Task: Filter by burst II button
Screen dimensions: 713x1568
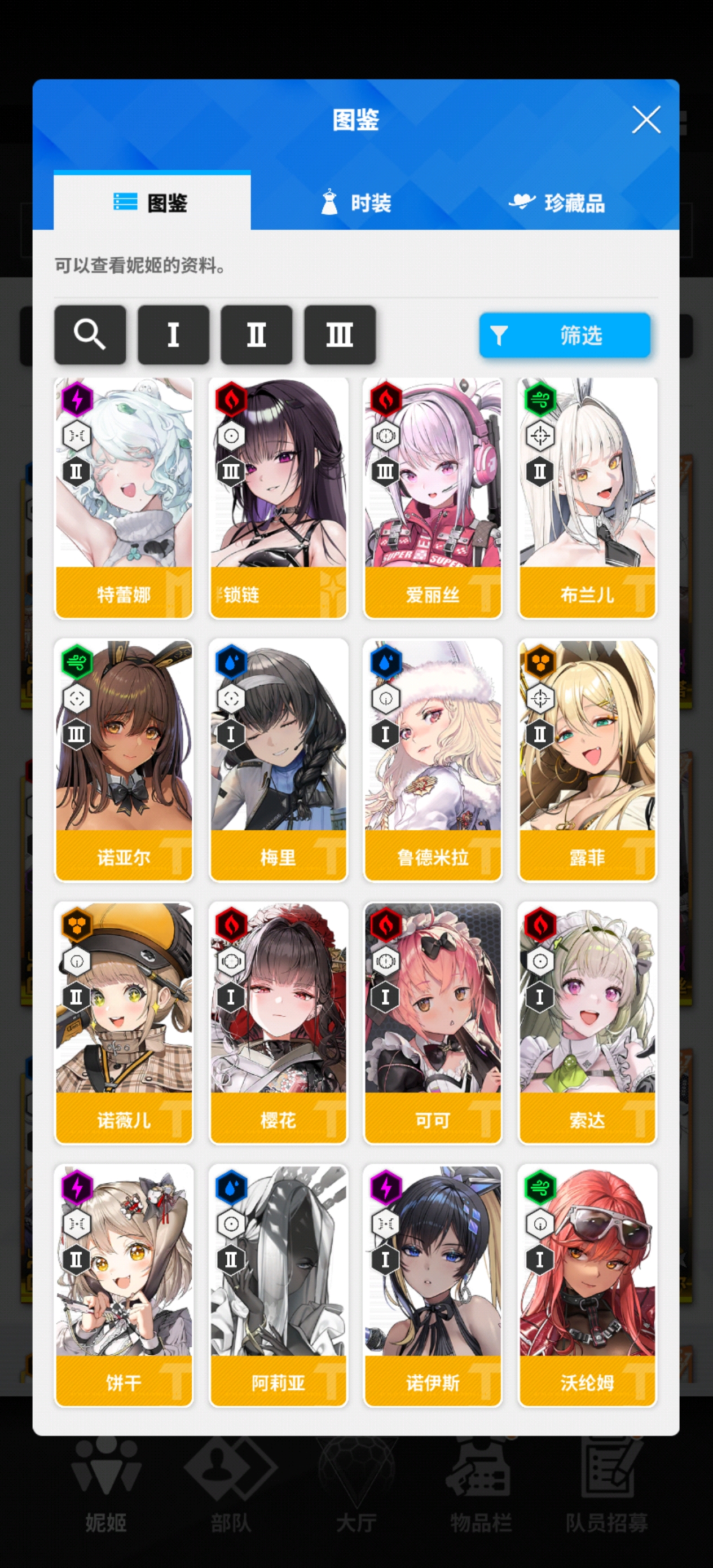Action: 256,335
